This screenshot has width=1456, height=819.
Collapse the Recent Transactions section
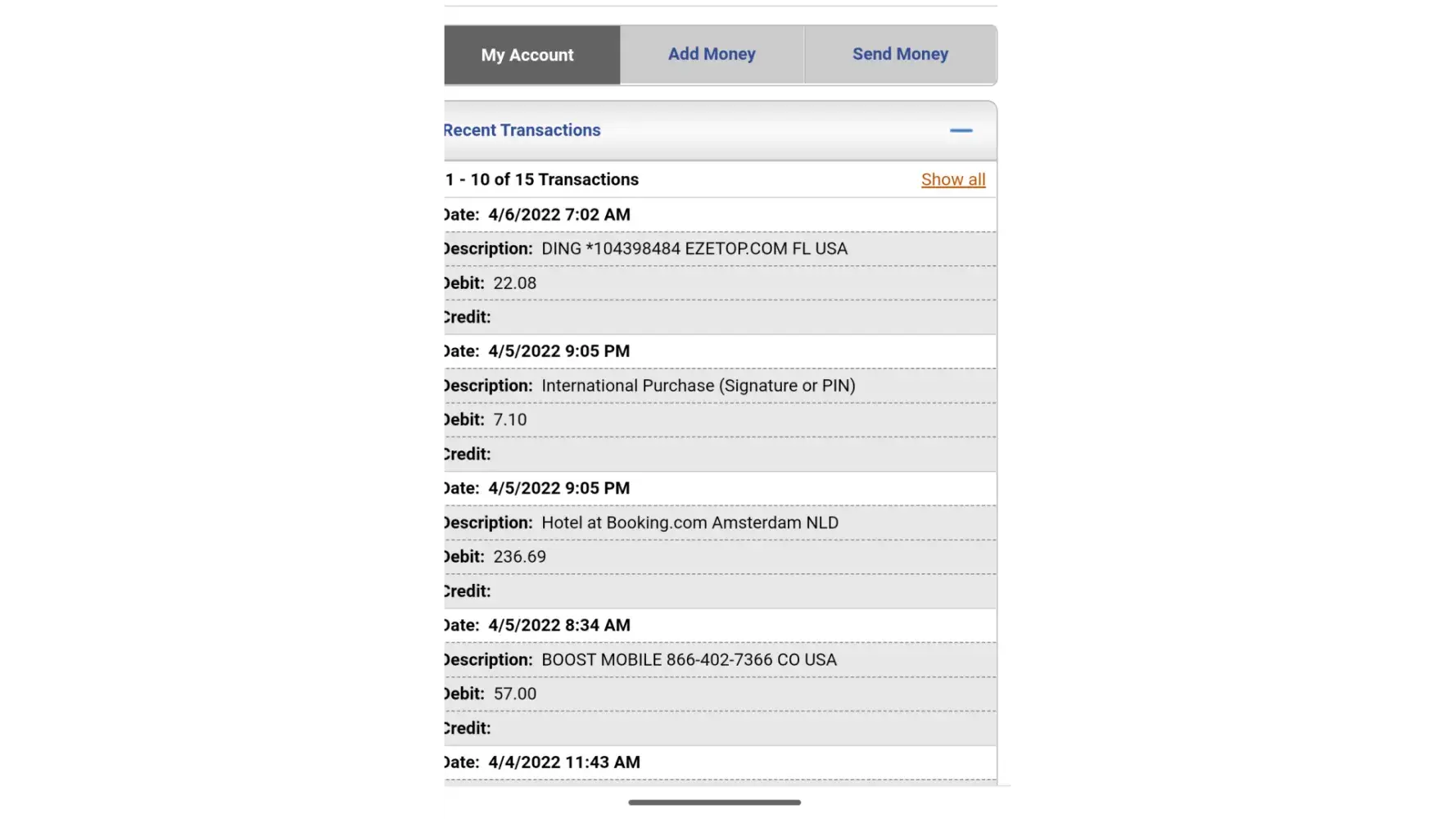click(961, 130)
